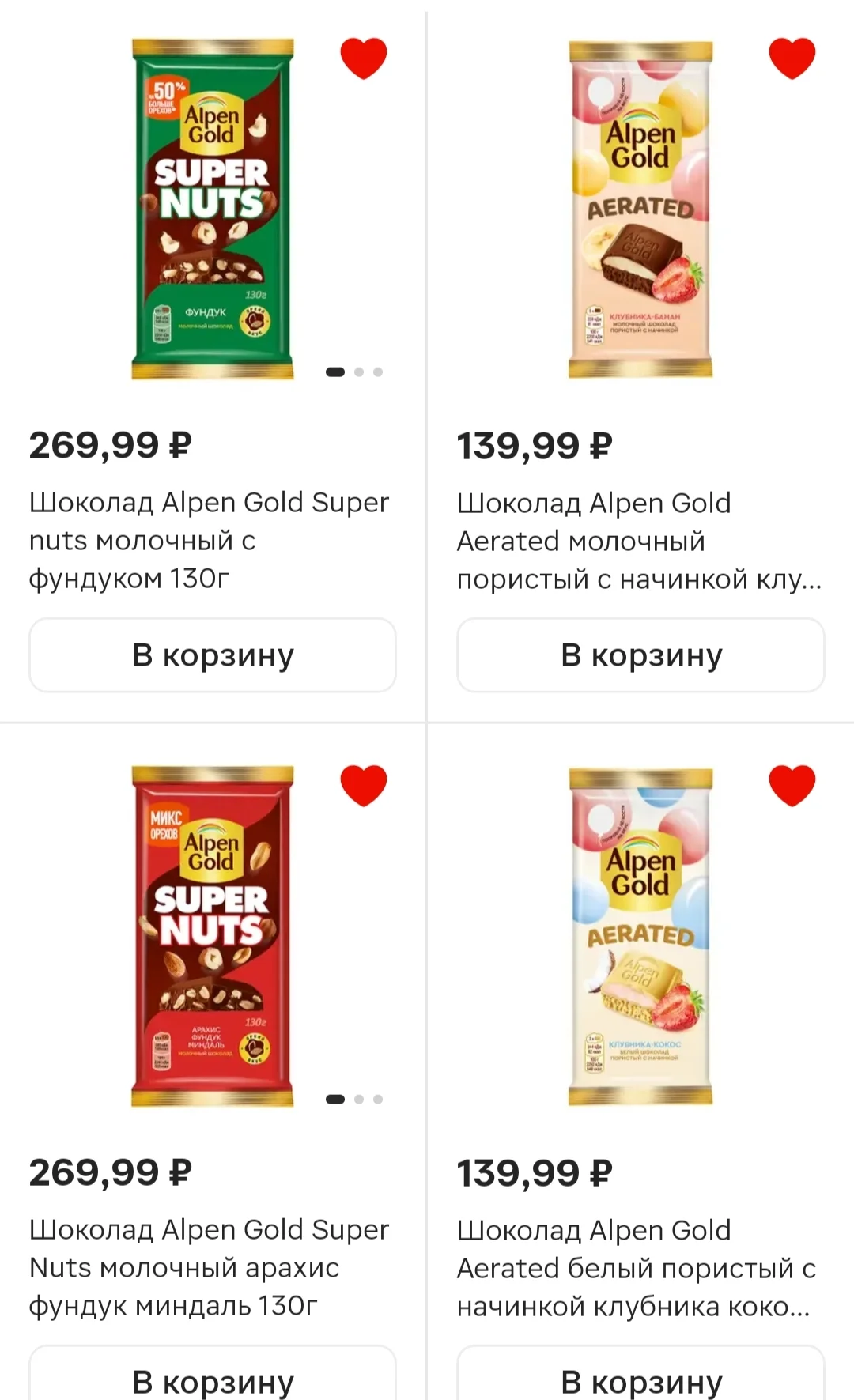Add Aerated white strawberry-coconut chocolate to cart
This screenshot has height=1400, width=854.
[641, 1374]
